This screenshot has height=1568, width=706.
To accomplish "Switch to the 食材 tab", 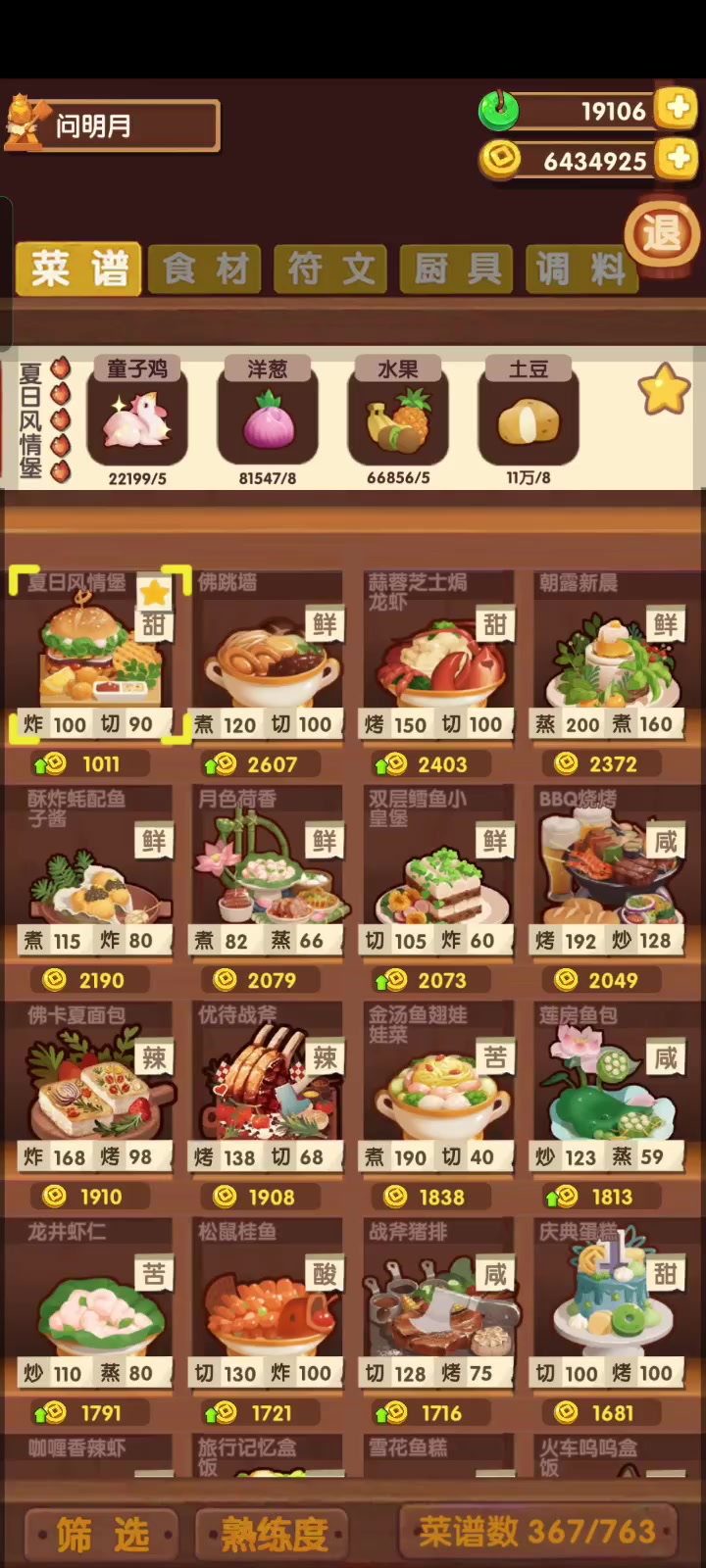I will click(x=205, y=269).
